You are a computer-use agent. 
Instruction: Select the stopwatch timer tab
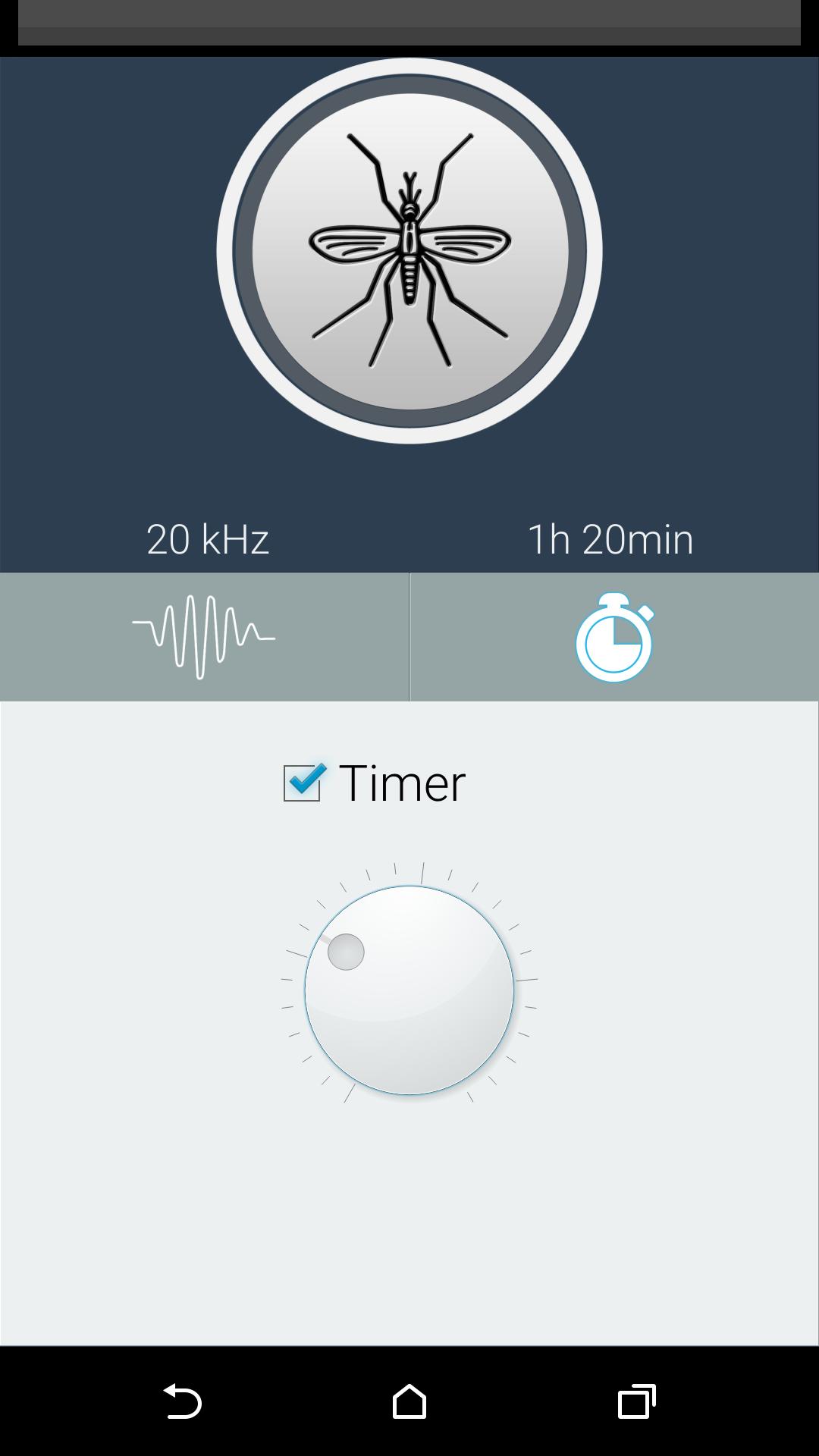pyautogui.click(x=614, y=637)
